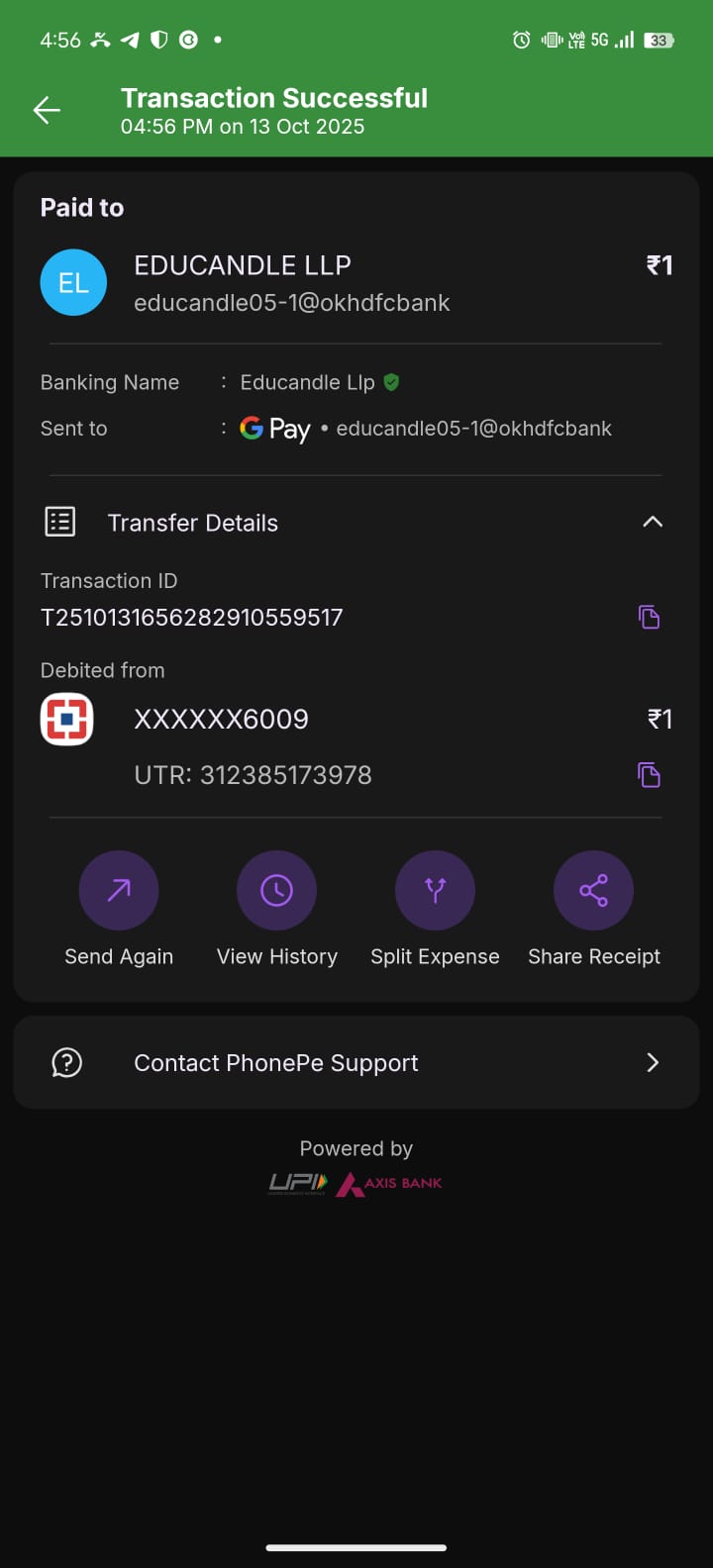The height and width of the screenshot is (1568, 713).
Task: Copy the Transaction ID
Action: 649,618
